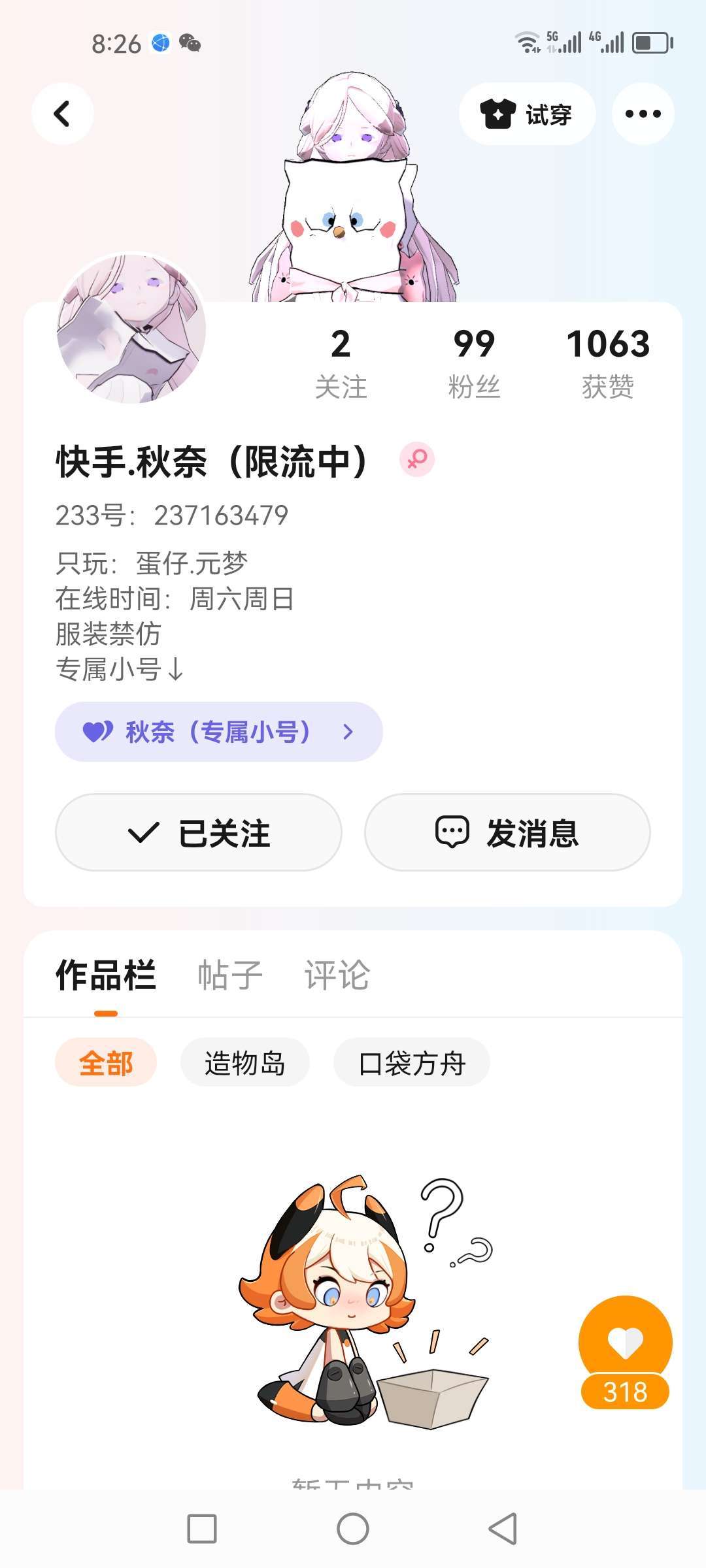
Task: Filter works by 造物岛
Action: pyautogui.click(x=244, y=1062)
